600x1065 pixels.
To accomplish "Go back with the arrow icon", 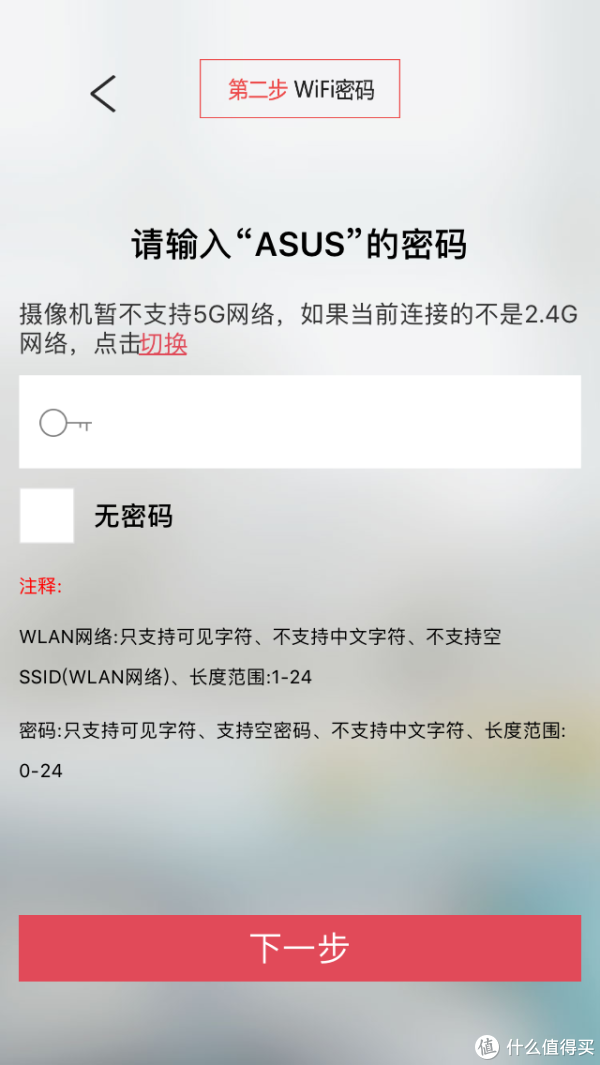I will tap(103, 93).
